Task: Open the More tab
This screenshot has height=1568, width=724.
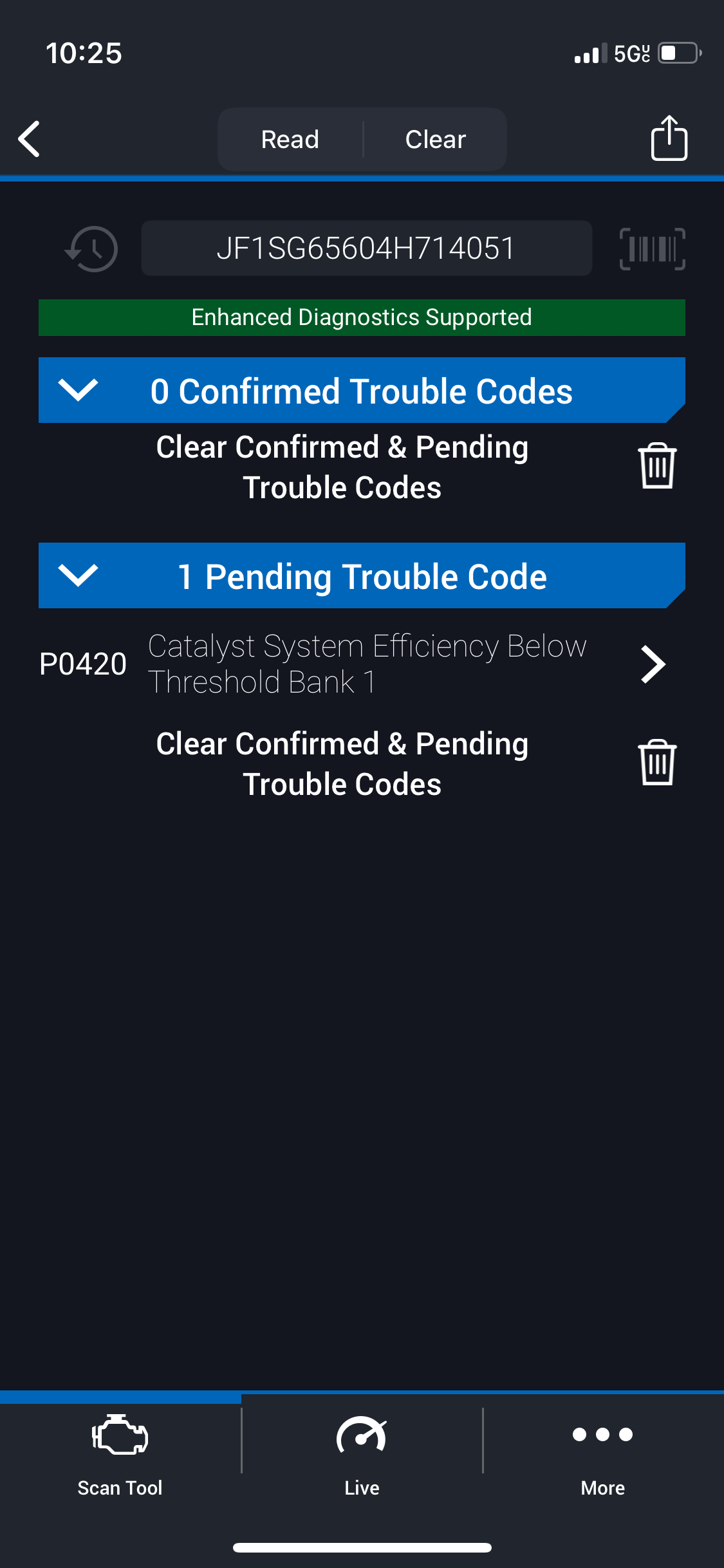Action: [603, 1455]
